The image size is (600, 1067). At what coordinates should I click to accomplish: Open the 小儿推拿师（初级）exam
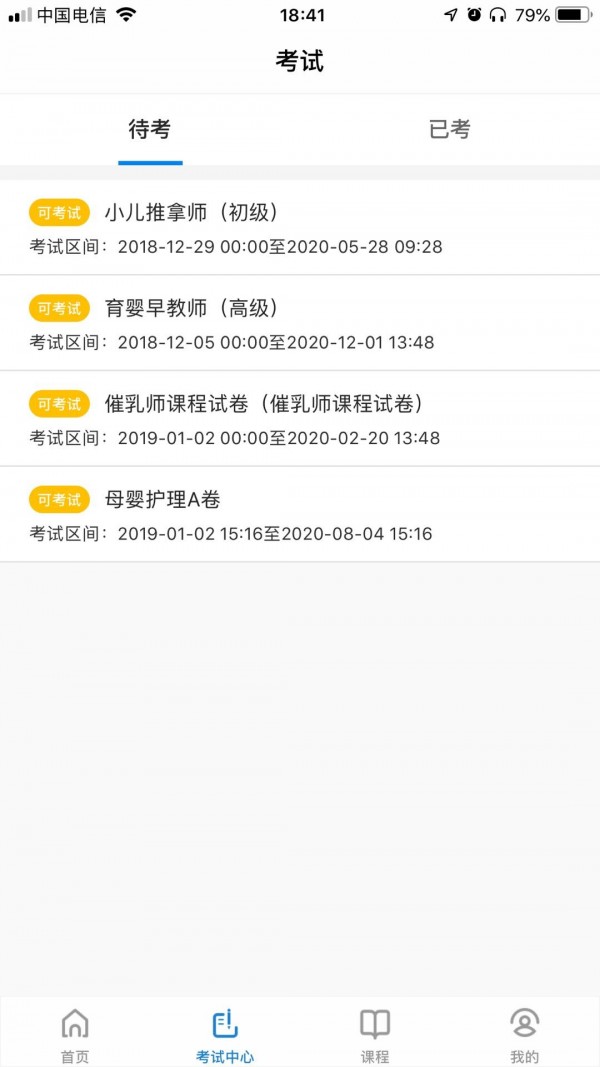tap(300, 228)
